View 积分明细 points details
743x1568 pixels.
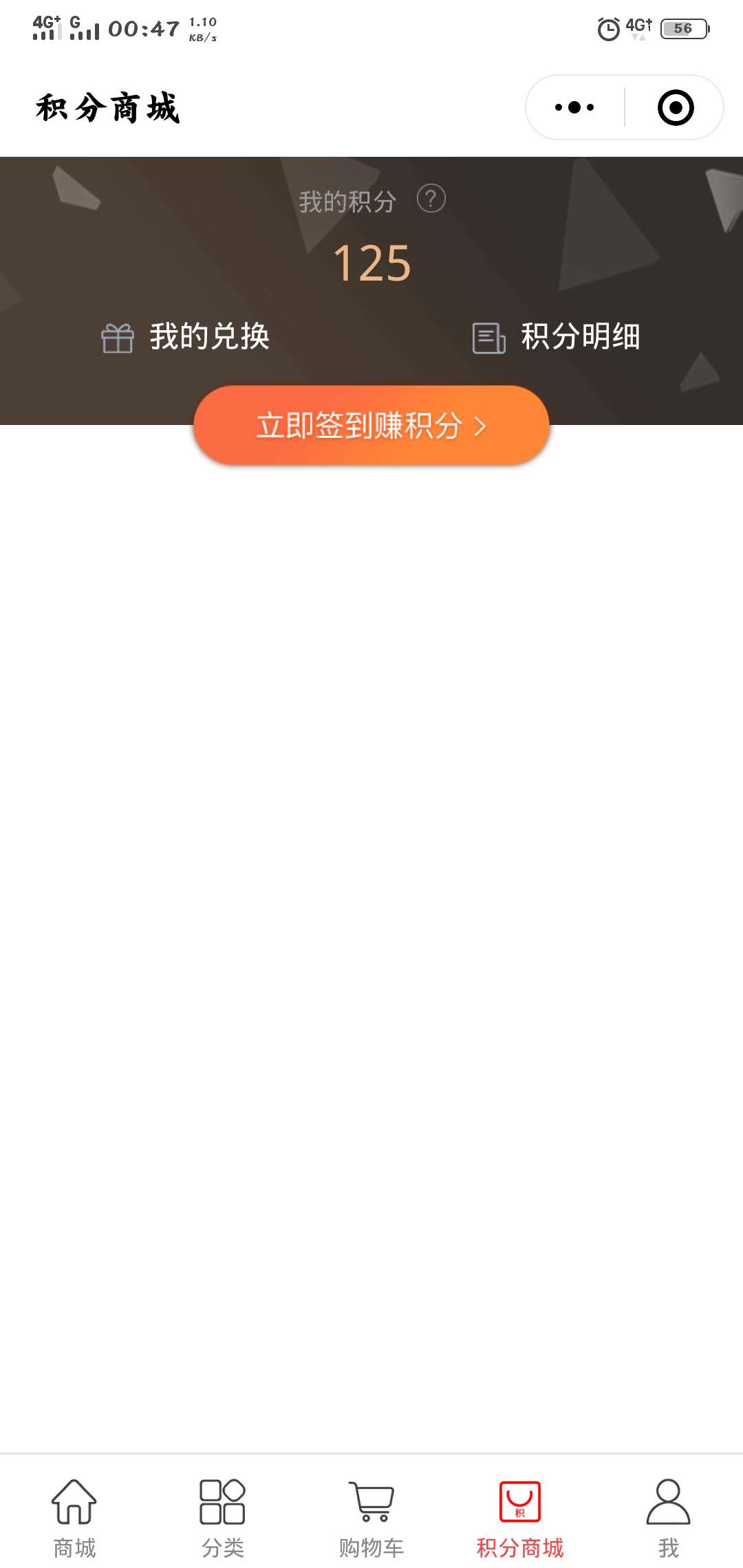(x=557, y=337)
